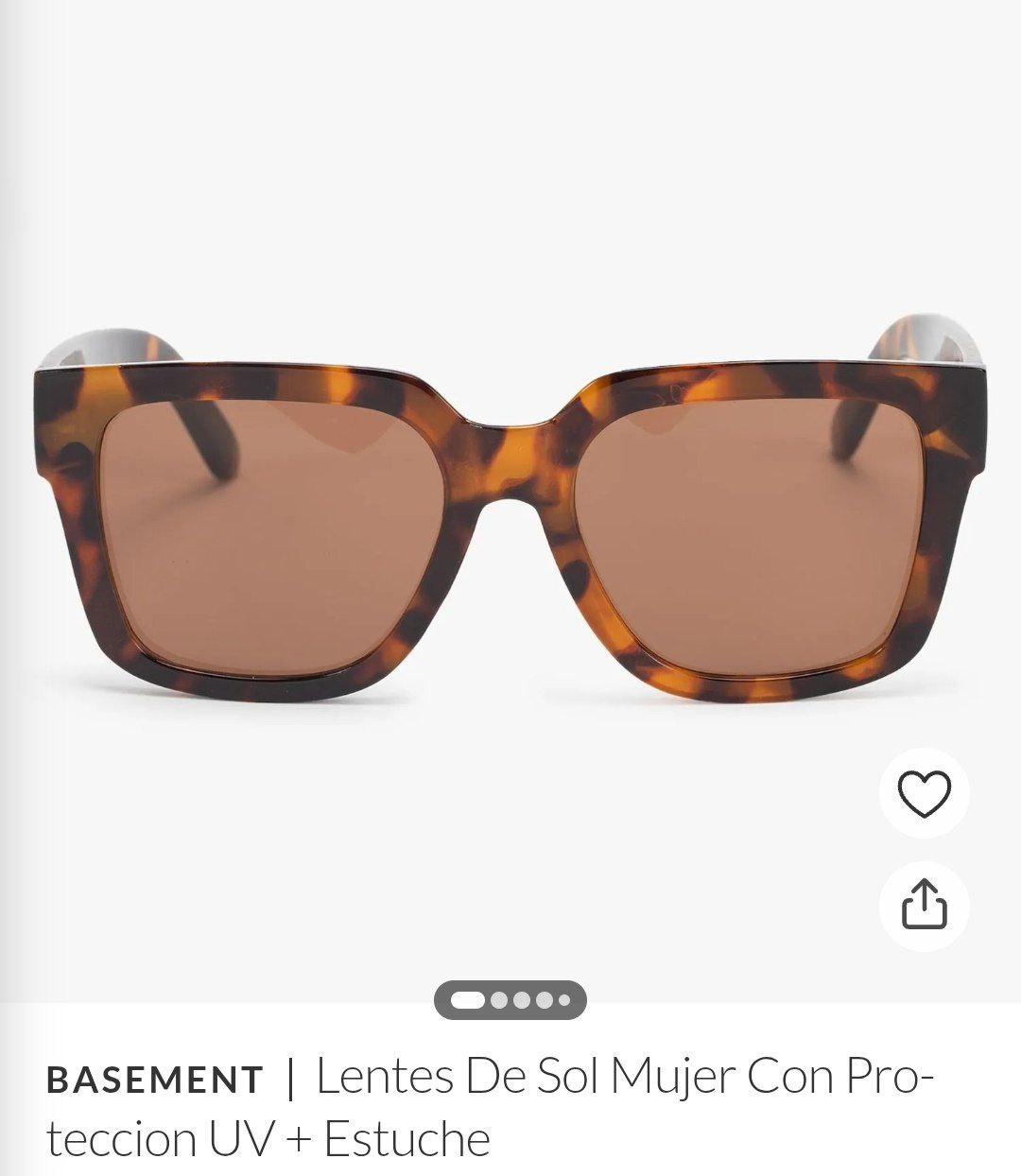Tap the image carousel page indicator
The height and width of the screenshot is (1176, 1021).
click(510, 1000)
